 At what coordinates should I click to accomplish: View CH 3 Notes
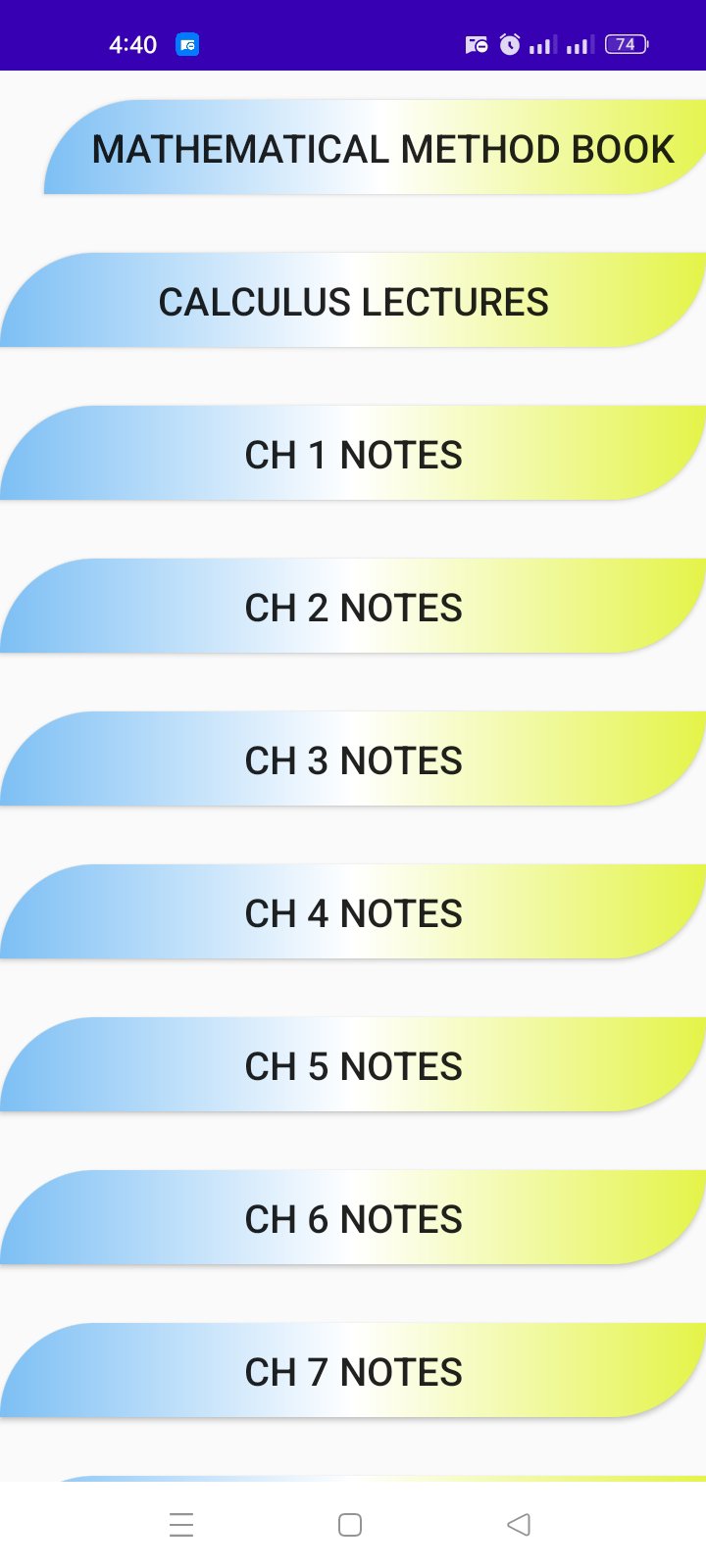353,760
